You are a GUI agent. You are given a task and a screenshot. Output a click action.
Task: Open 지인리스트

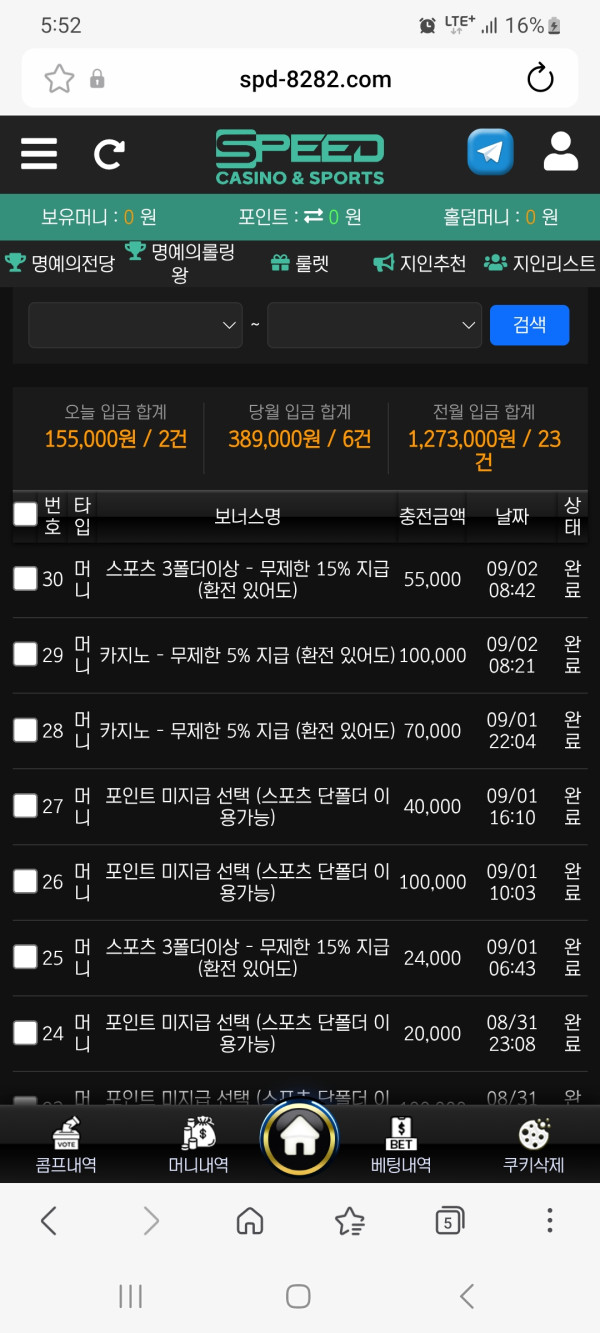[x=539, y=263]
